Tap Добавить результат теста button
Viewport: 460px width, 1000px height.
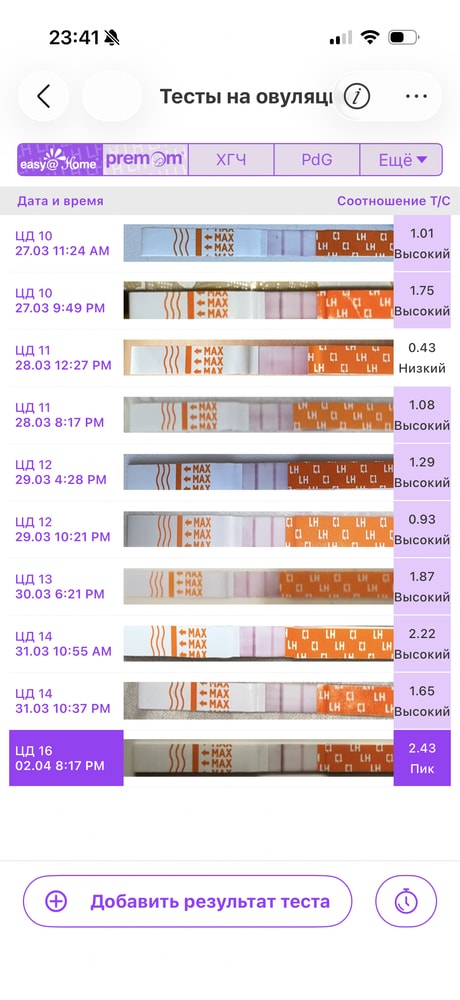[x=188, y=901]
